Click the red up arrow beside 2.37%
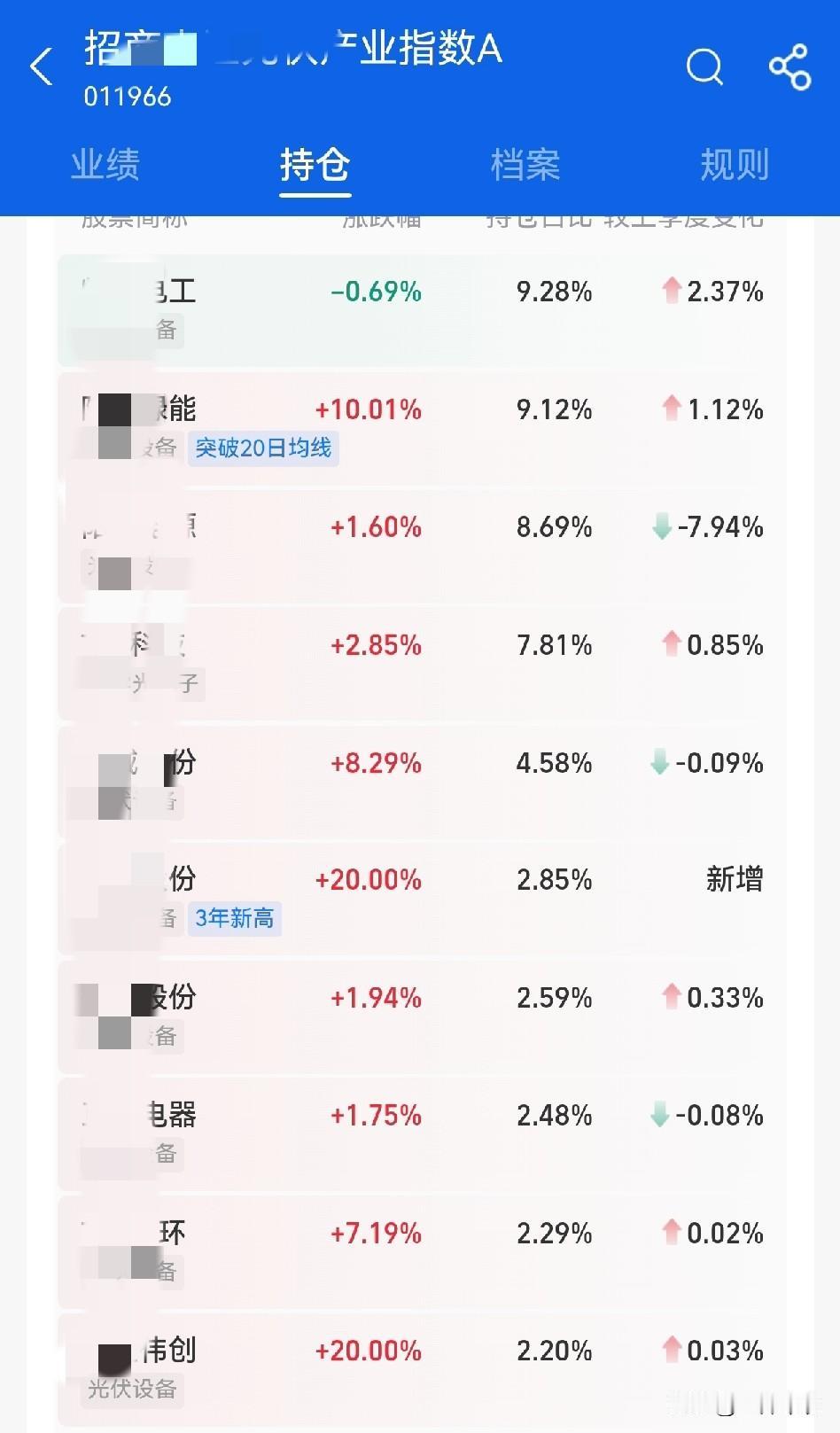 click(x=671, y=292)
